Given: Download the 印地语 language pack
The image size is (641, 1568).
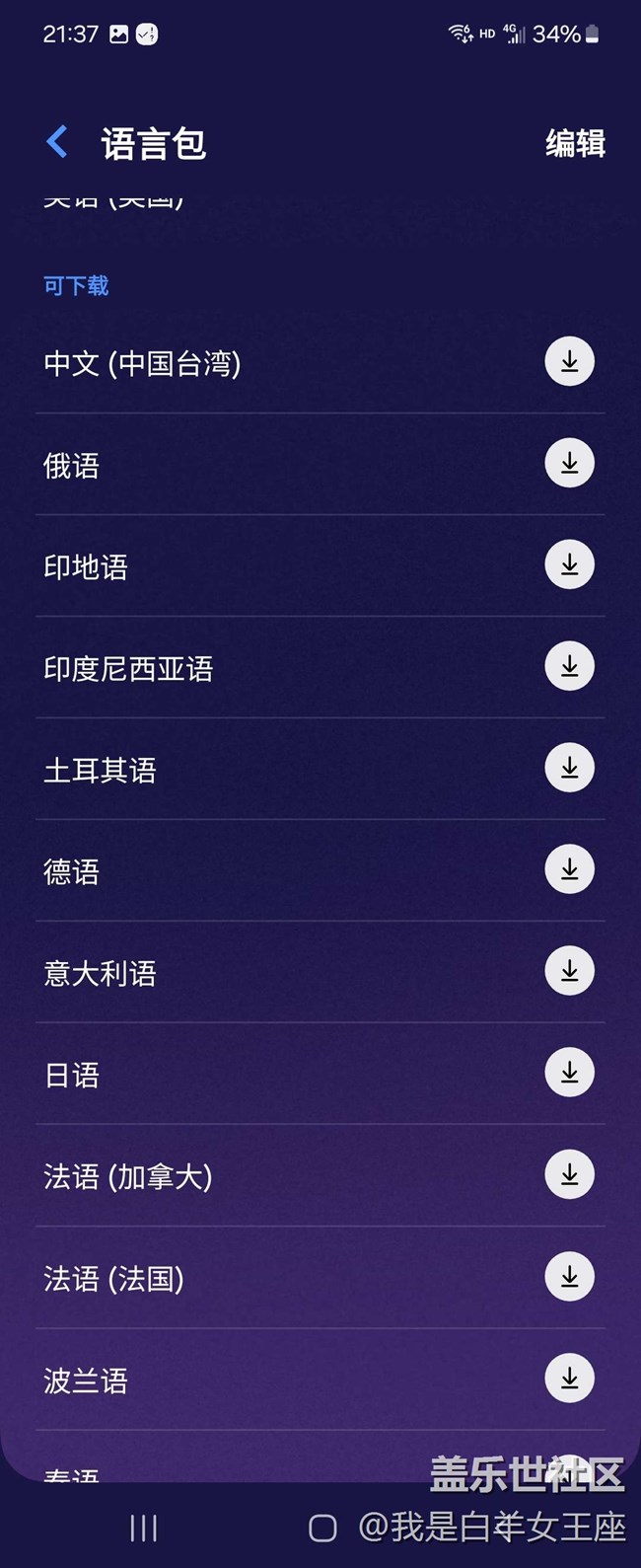Looking at the screenshot, I should [x=570, y=565].
